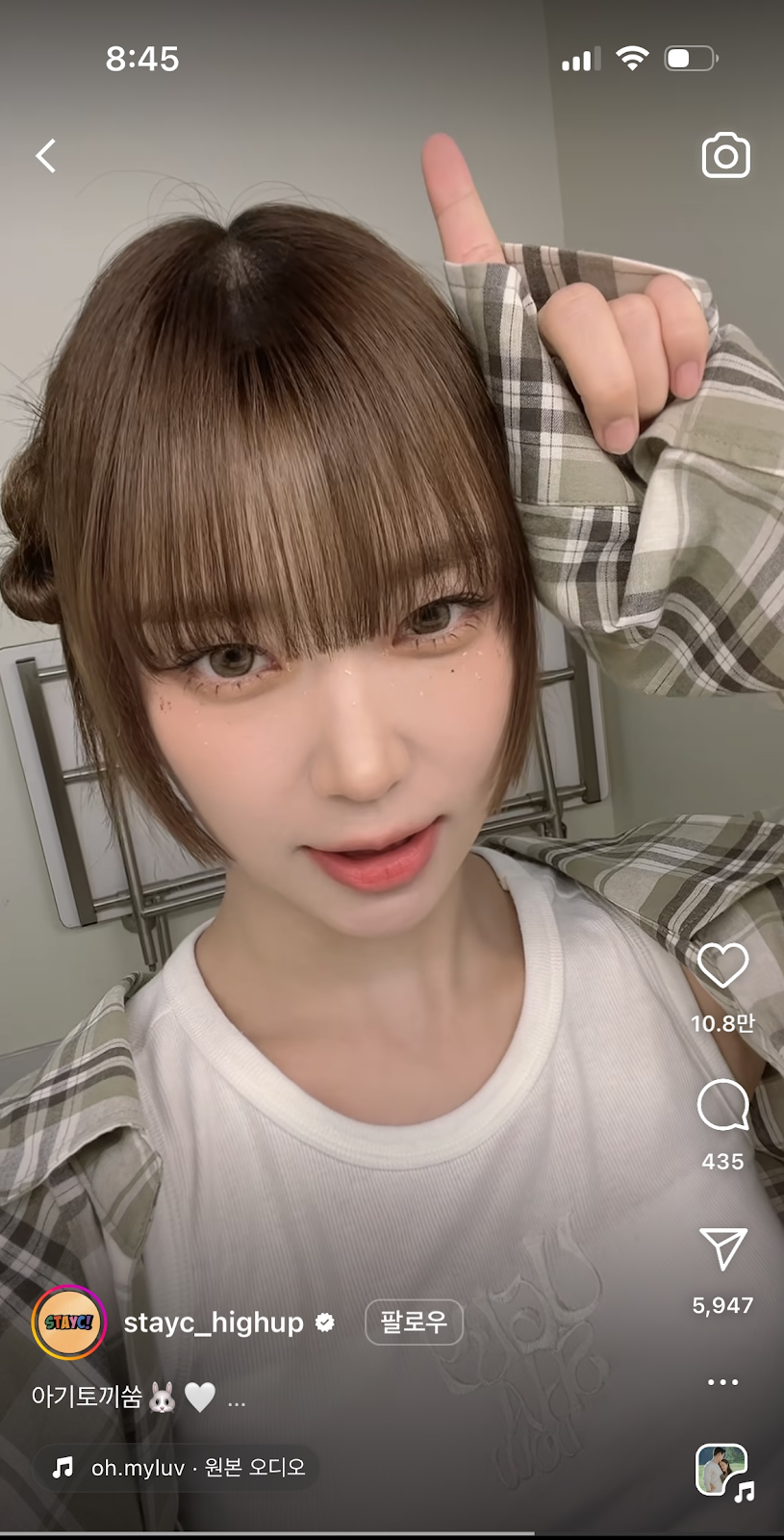Tap the 팔로우 button to follow
Screen dimensions: 784x1540
414,1322
